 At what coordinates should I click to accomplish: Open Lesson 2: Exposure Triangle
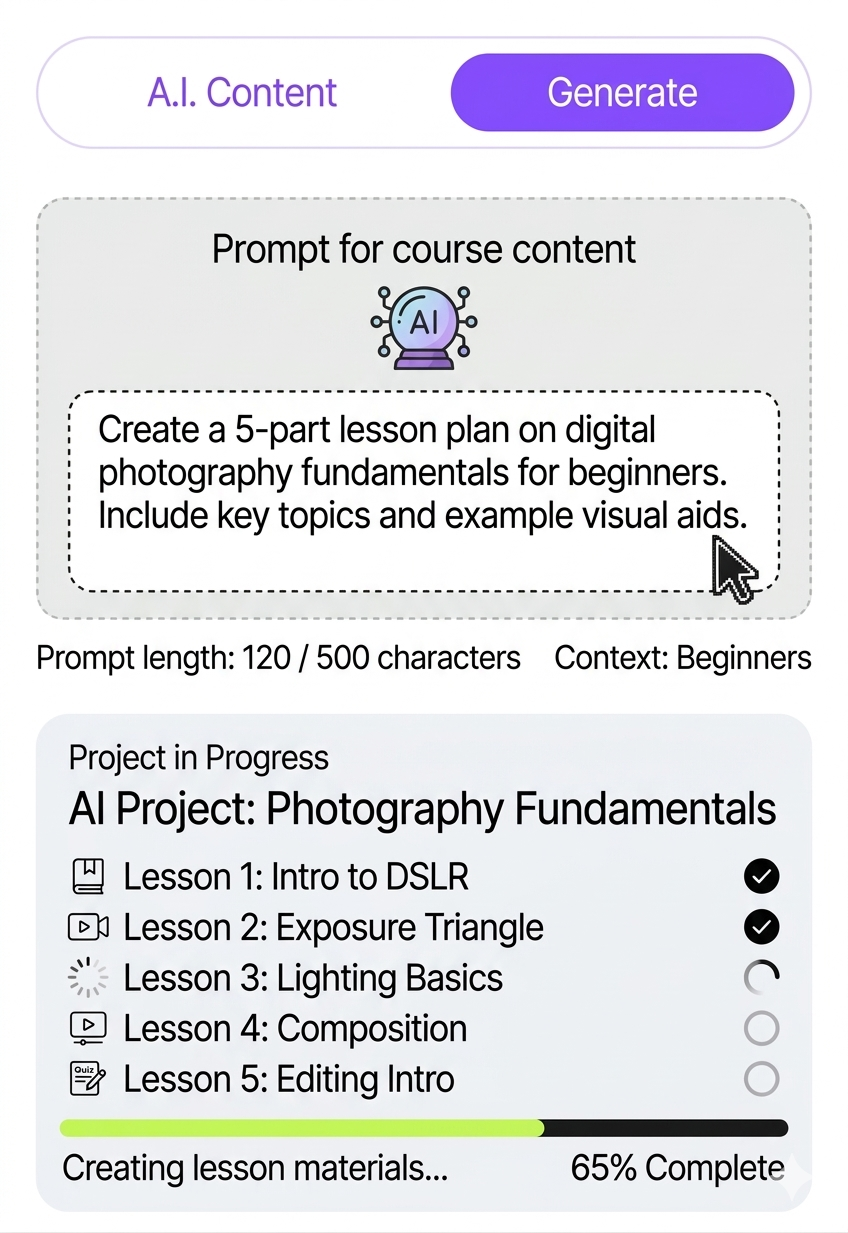click(x=333, y=928)
